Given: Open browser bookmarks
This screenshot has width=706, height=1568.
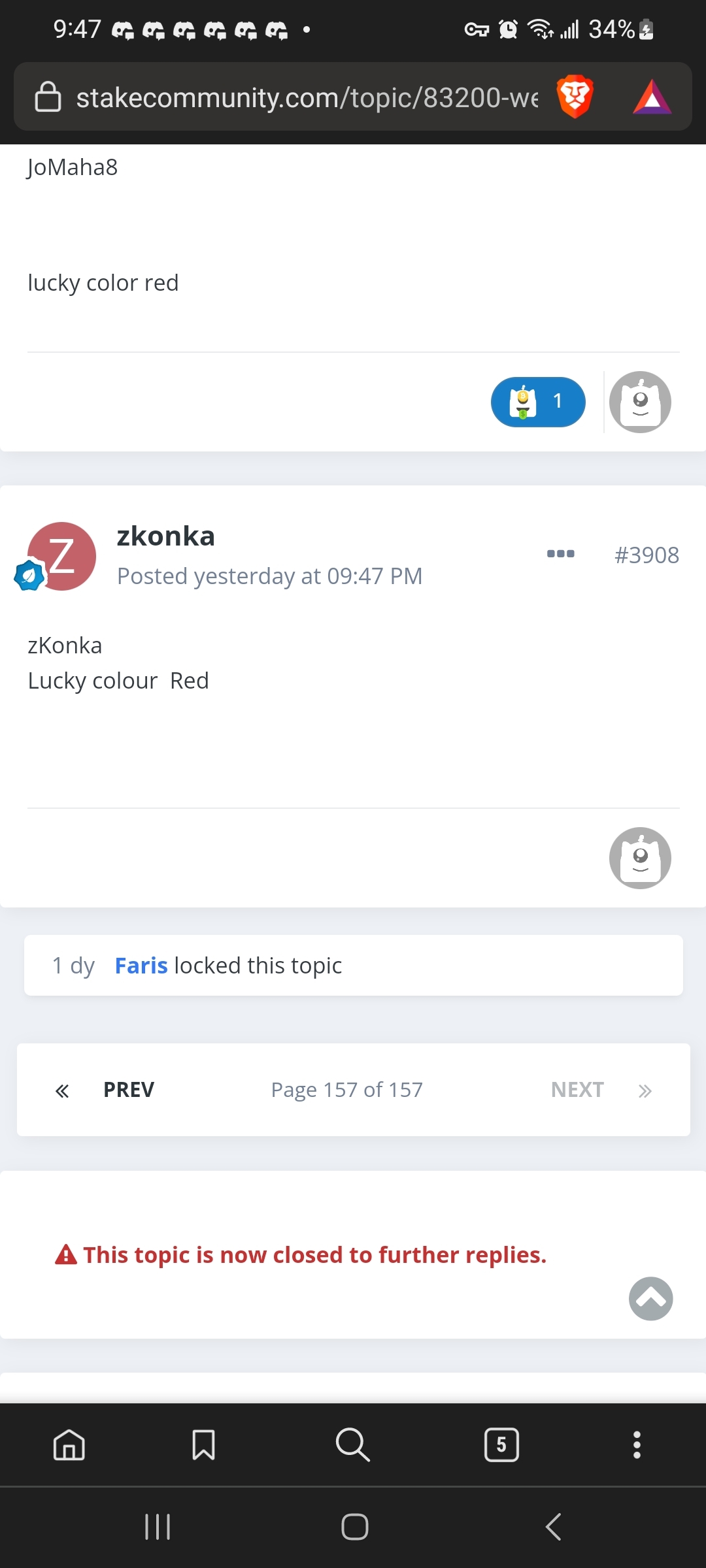Looking at the screenshot, I should coord(204,1445).
